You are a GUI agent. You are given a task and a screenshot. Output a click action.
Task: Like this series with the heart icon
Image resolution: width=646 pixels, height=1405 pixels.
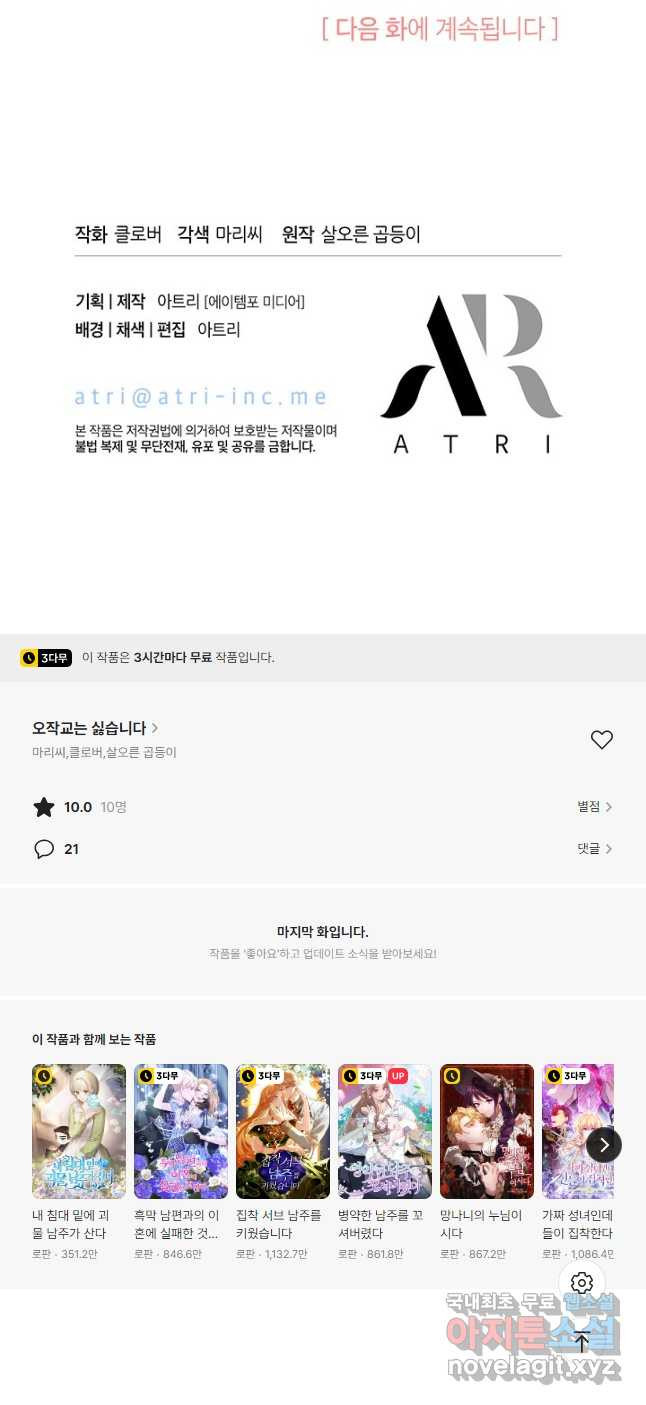(x=601, y=740)
